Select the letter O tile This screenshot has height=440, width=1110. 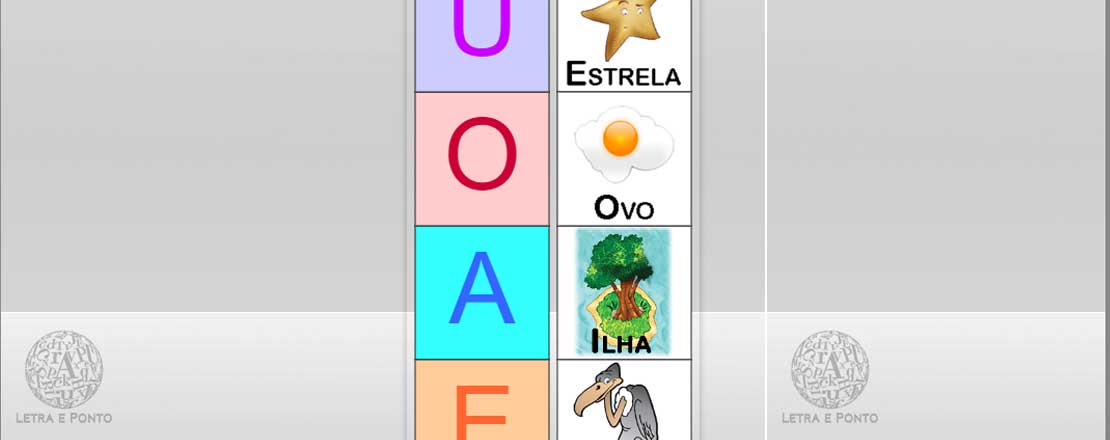[x=482, y=159]
